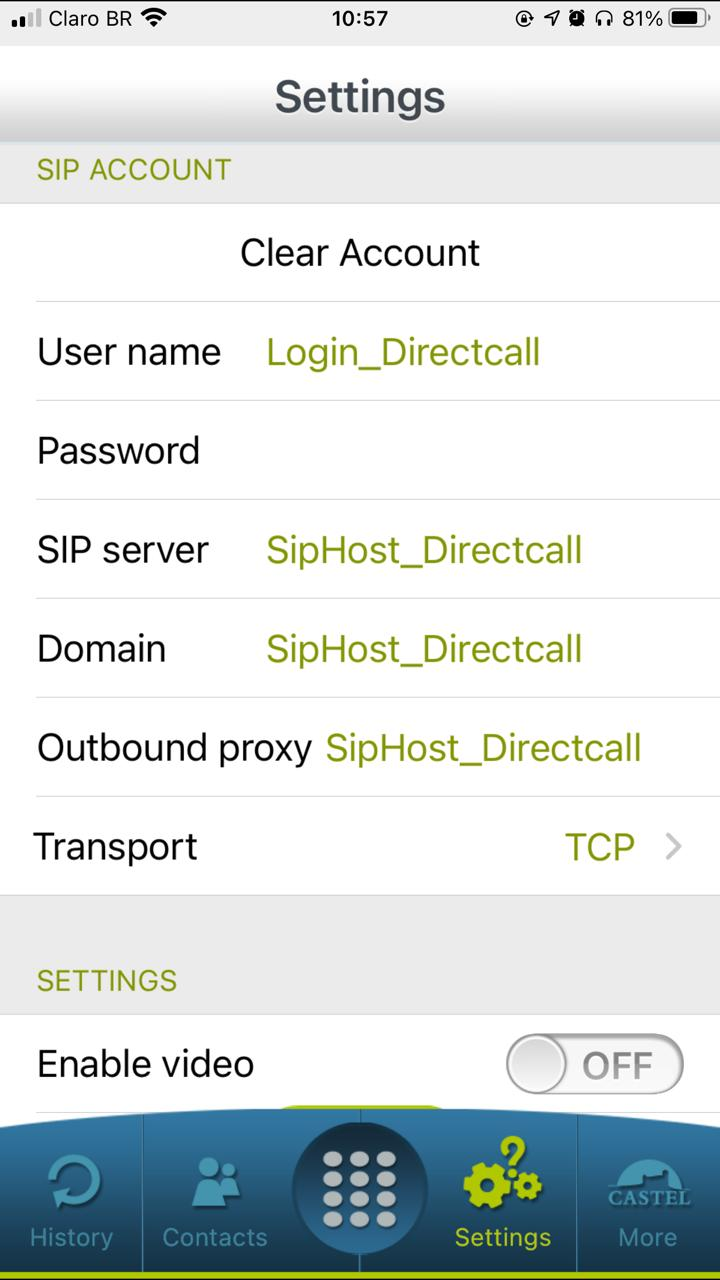Open the Contacts tab
Viewport: 720px width, 1280px height.
pos(215,1200)
